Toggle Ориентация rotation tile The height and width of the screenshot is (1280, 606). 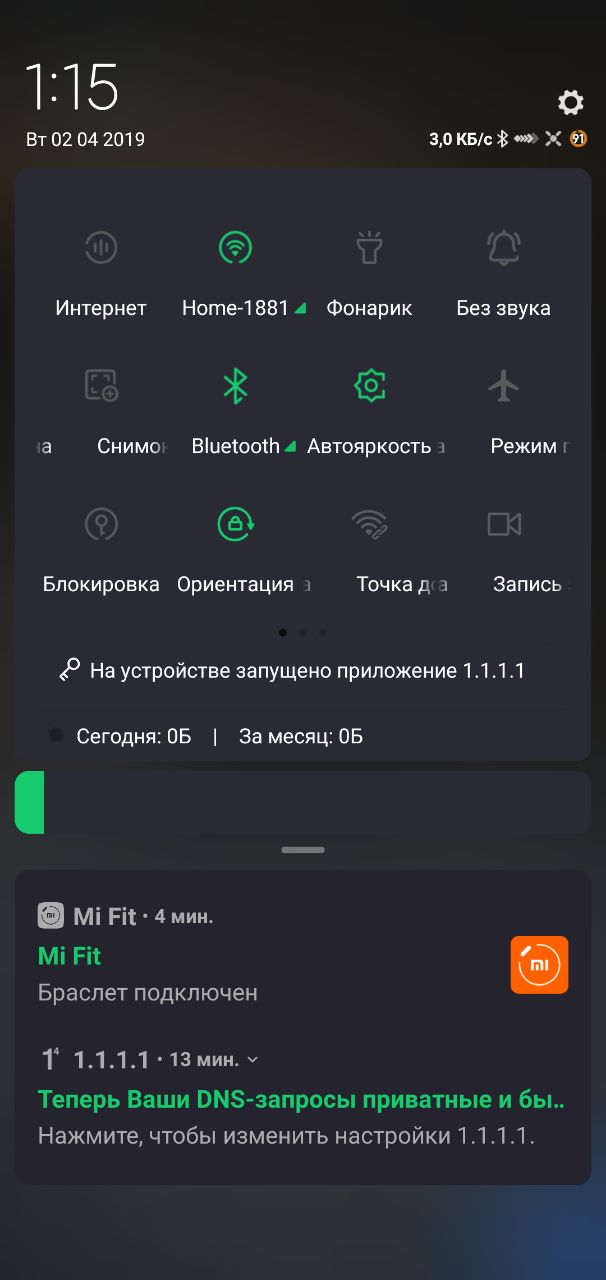click(235, 524)
